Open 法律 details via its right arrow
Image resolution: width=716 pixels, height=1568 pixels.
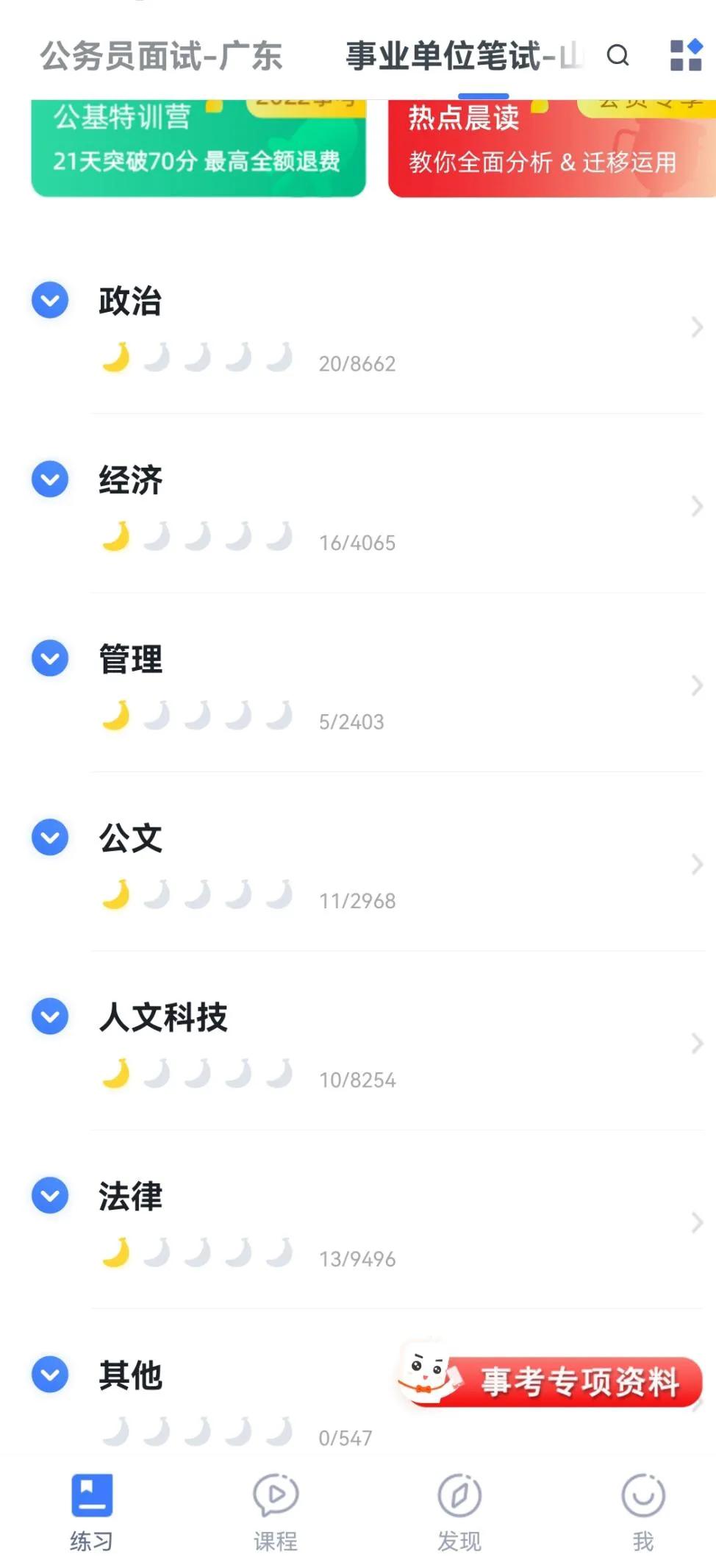tap(695, 1223)
